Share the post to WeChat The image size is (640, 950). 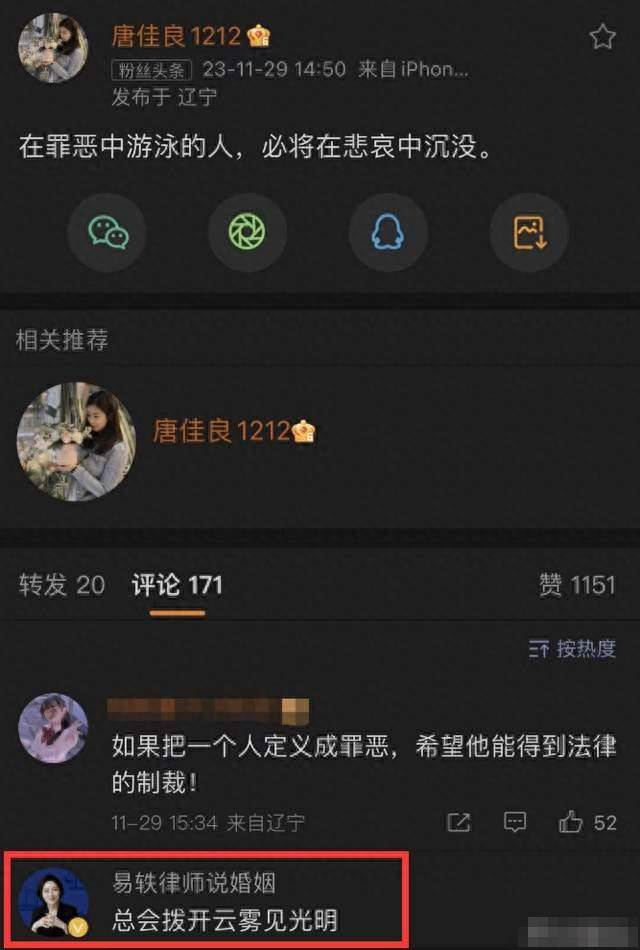coord(107,232)
